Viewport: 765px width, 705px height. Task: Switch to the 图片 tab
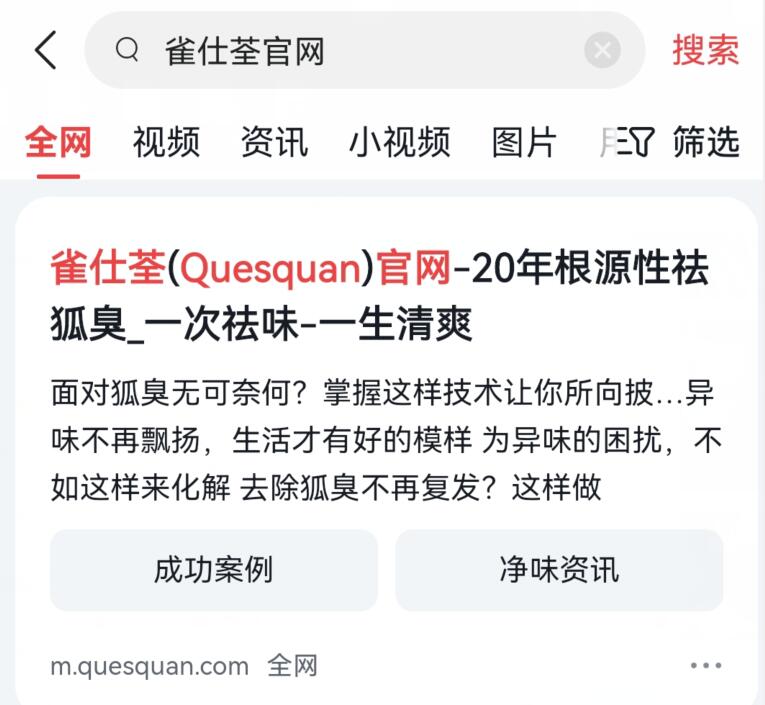pos(523,142)
